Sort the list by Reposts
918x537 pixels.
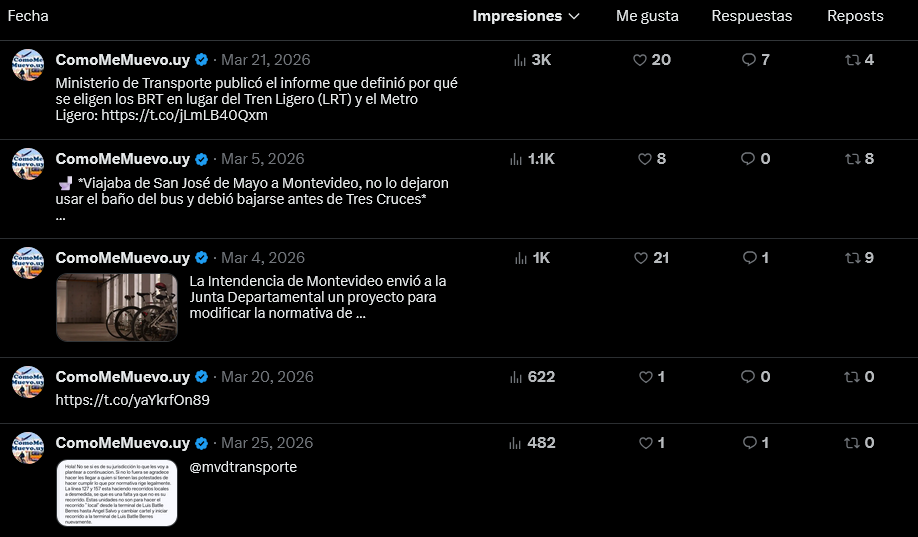(x=855, y=16)
